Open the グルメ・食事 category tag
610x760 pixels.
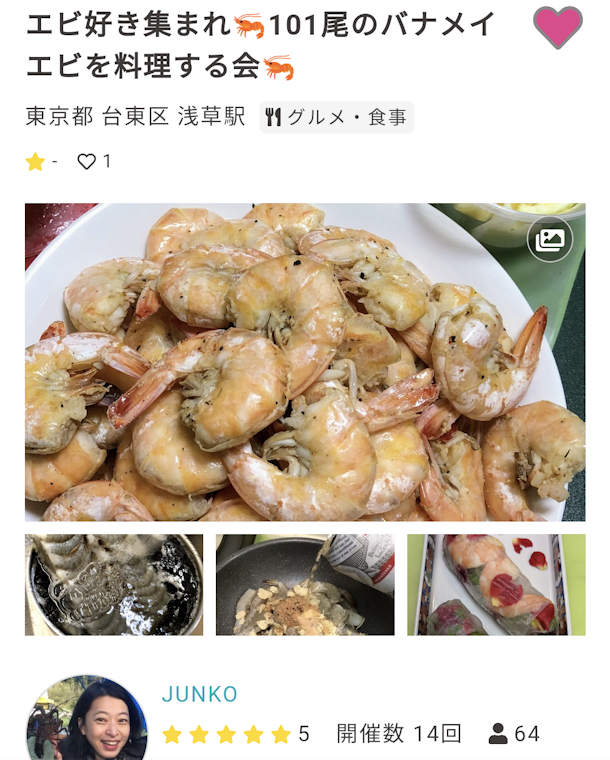click(336, 117)
